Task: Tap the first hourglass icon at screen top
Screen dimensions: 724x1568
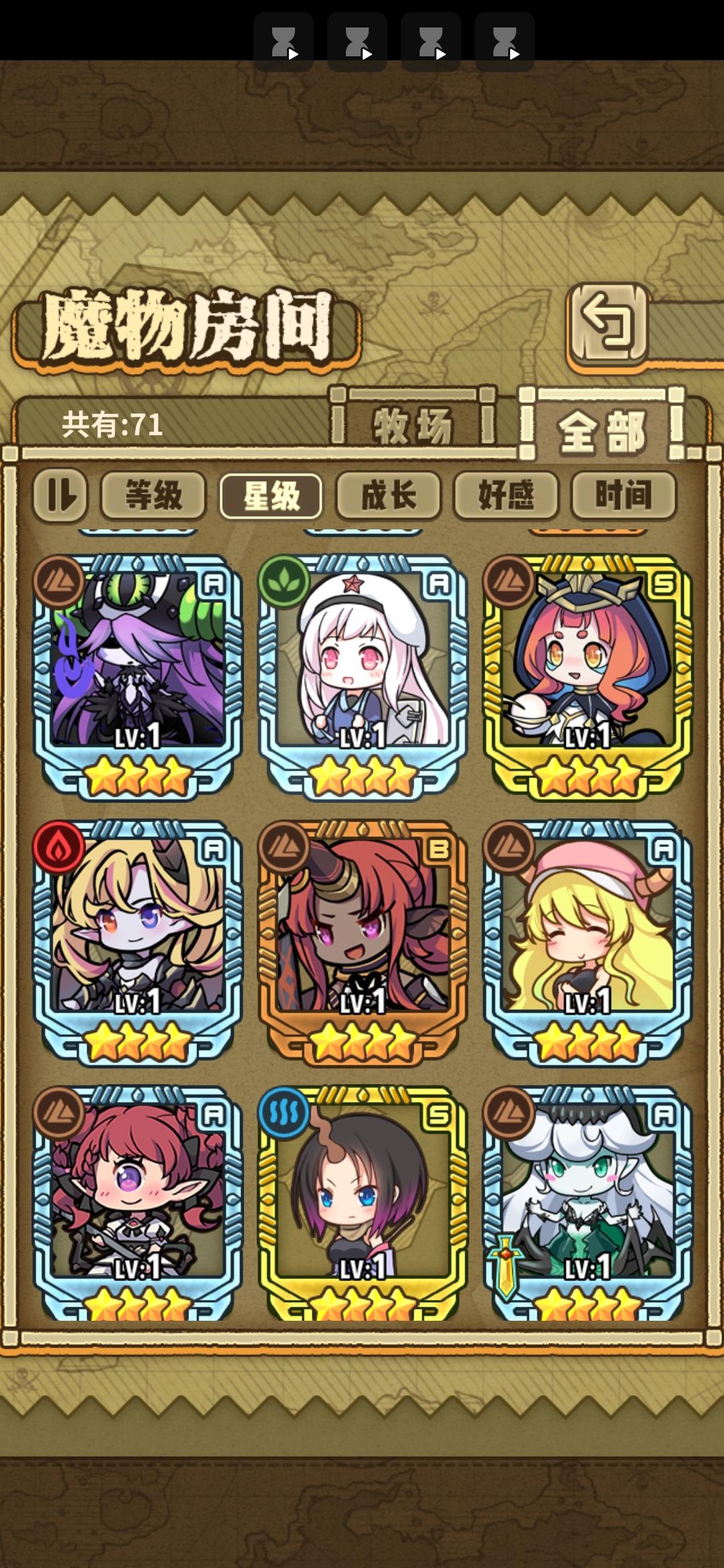Action: (284, 42)
